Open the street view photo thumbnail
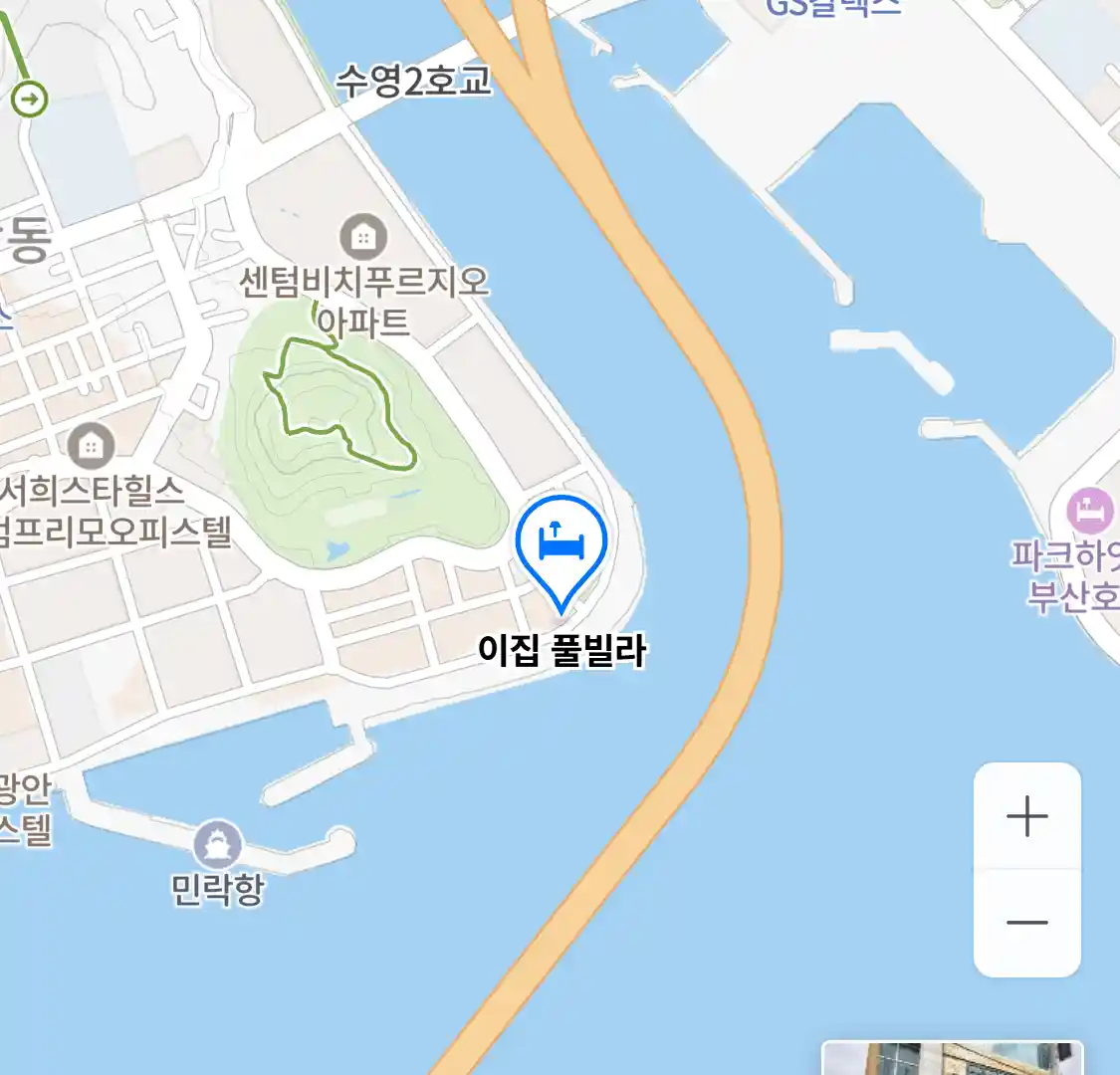The height and width of the screenshot is (1075, 1120). pyautogui.click(x=952, y=1058)
